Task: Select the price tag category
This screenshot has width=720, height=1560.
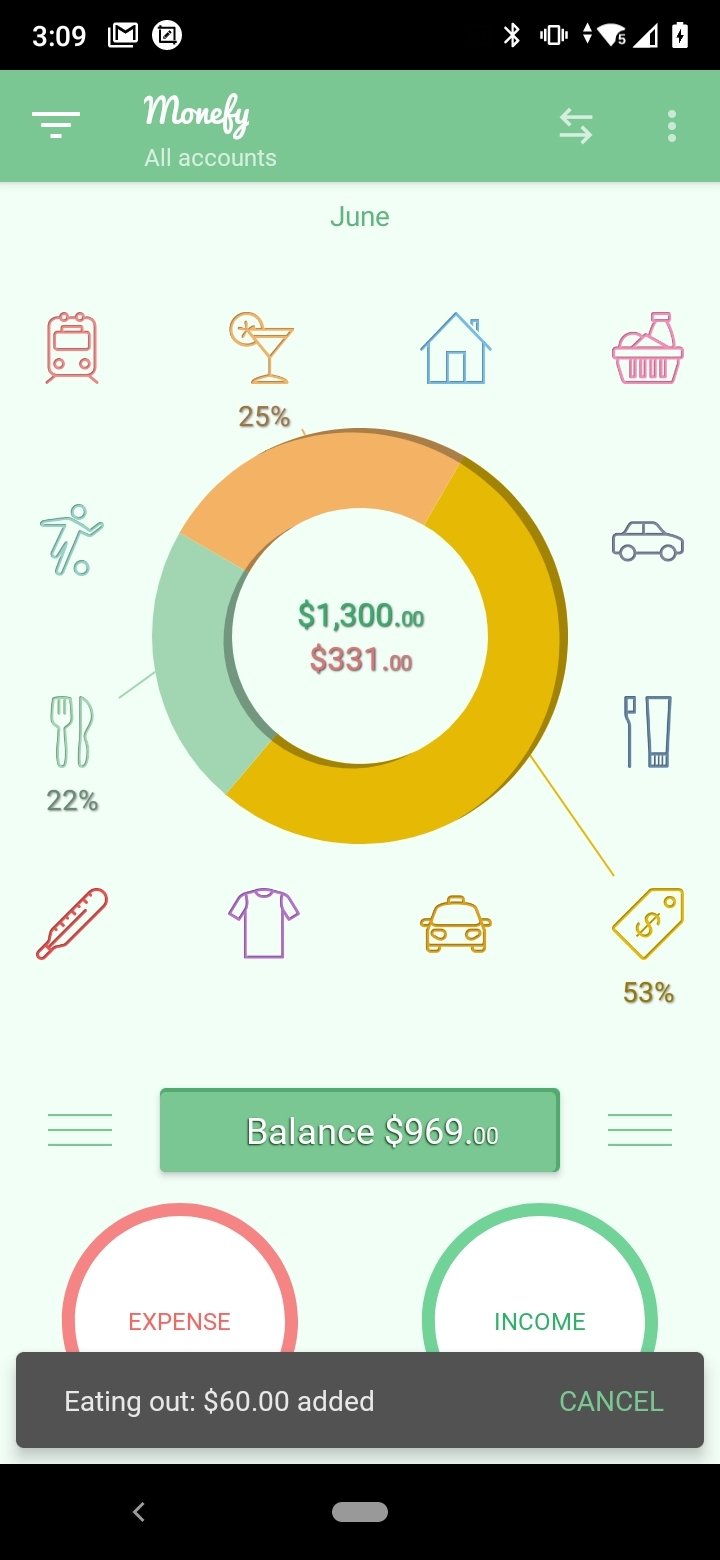Action: pyautogui.click(x=647, y=924)
